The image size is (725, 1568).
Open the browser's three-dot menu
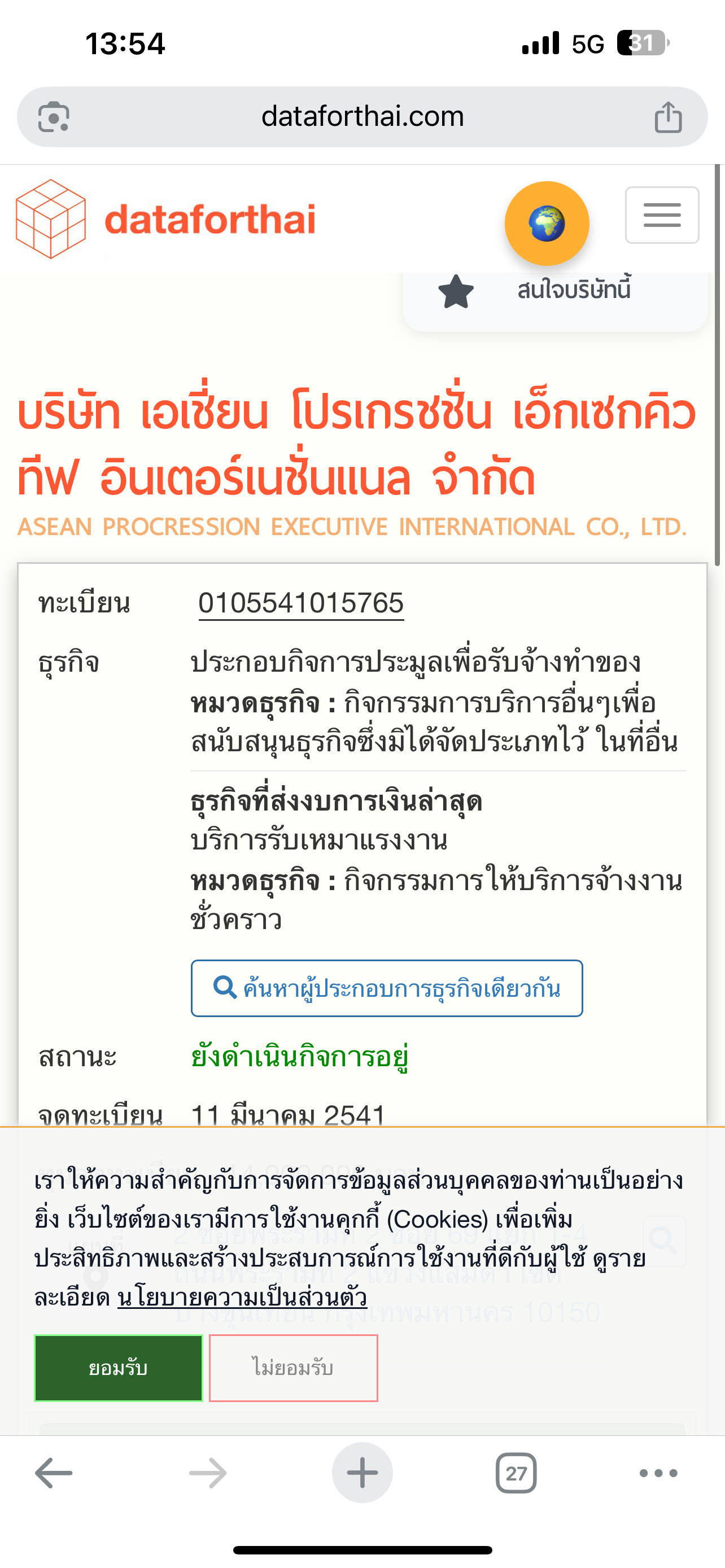(658, 1473)
